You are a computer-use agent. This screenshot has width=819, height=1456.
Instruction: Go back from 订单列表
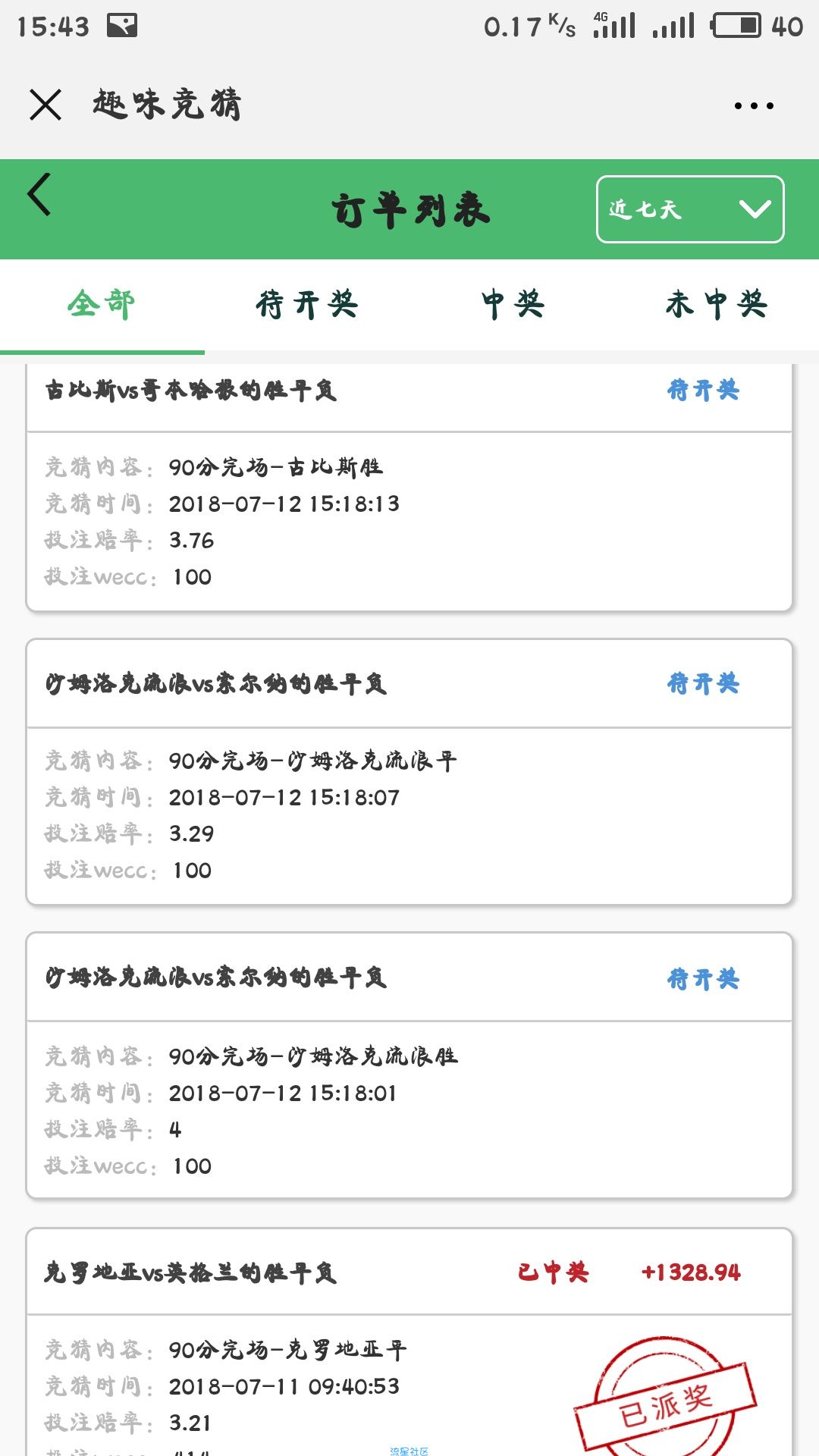(39, 195)
